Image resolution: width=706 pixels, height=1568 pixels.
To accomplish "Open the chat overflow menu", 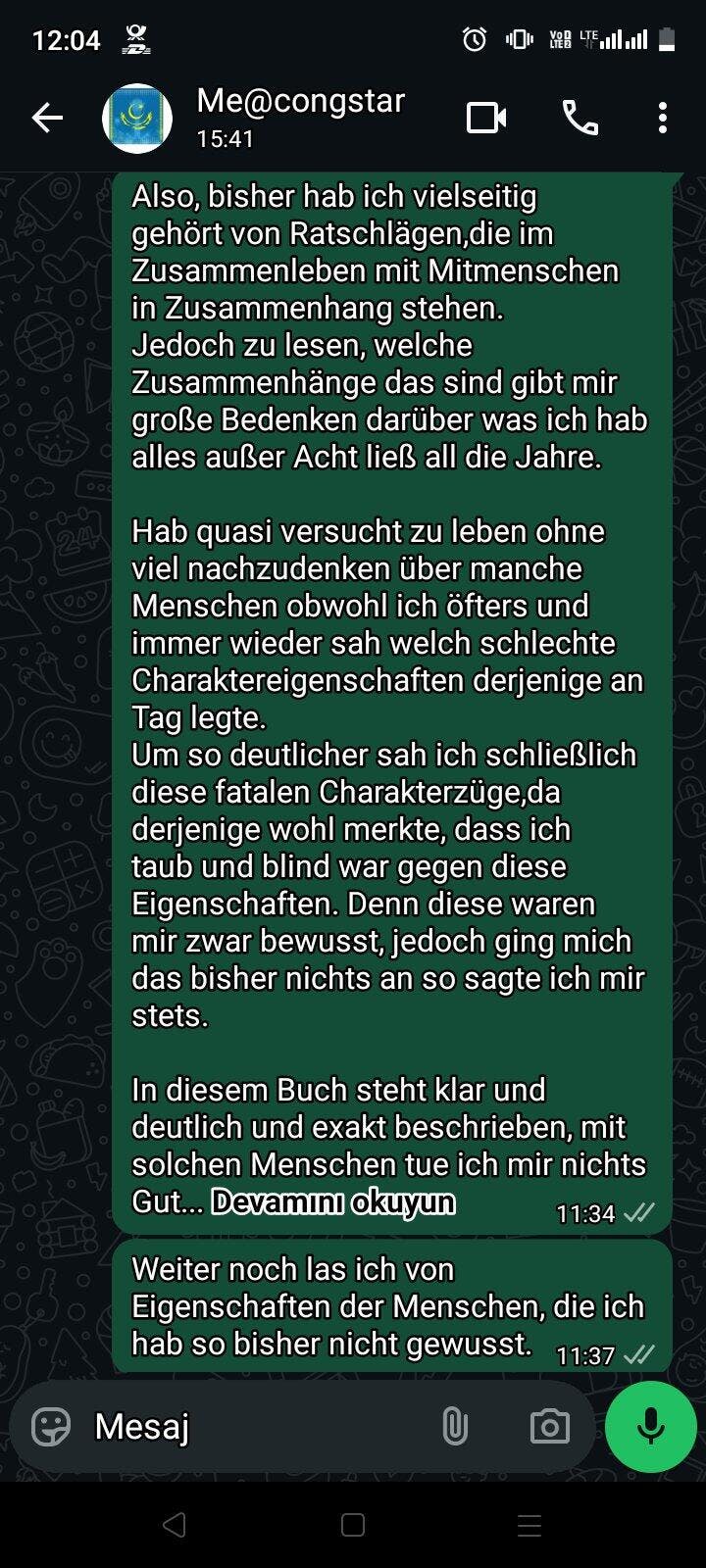I will coord(663,119).
